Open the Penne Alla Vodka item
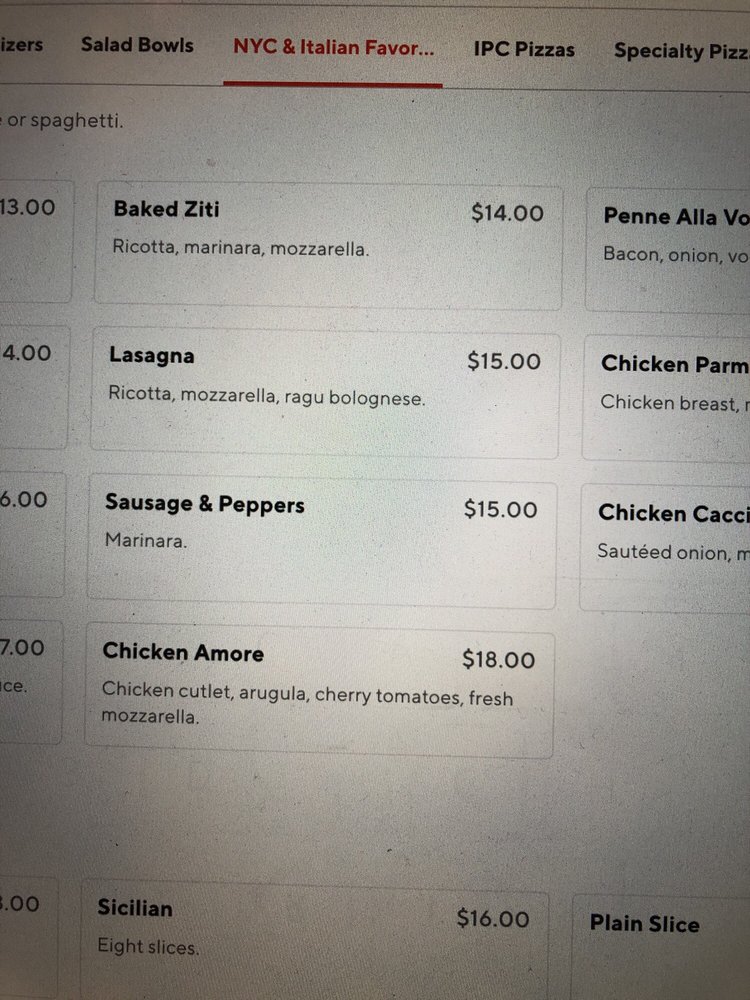The image size is (750, 1000). coord(668,250)
